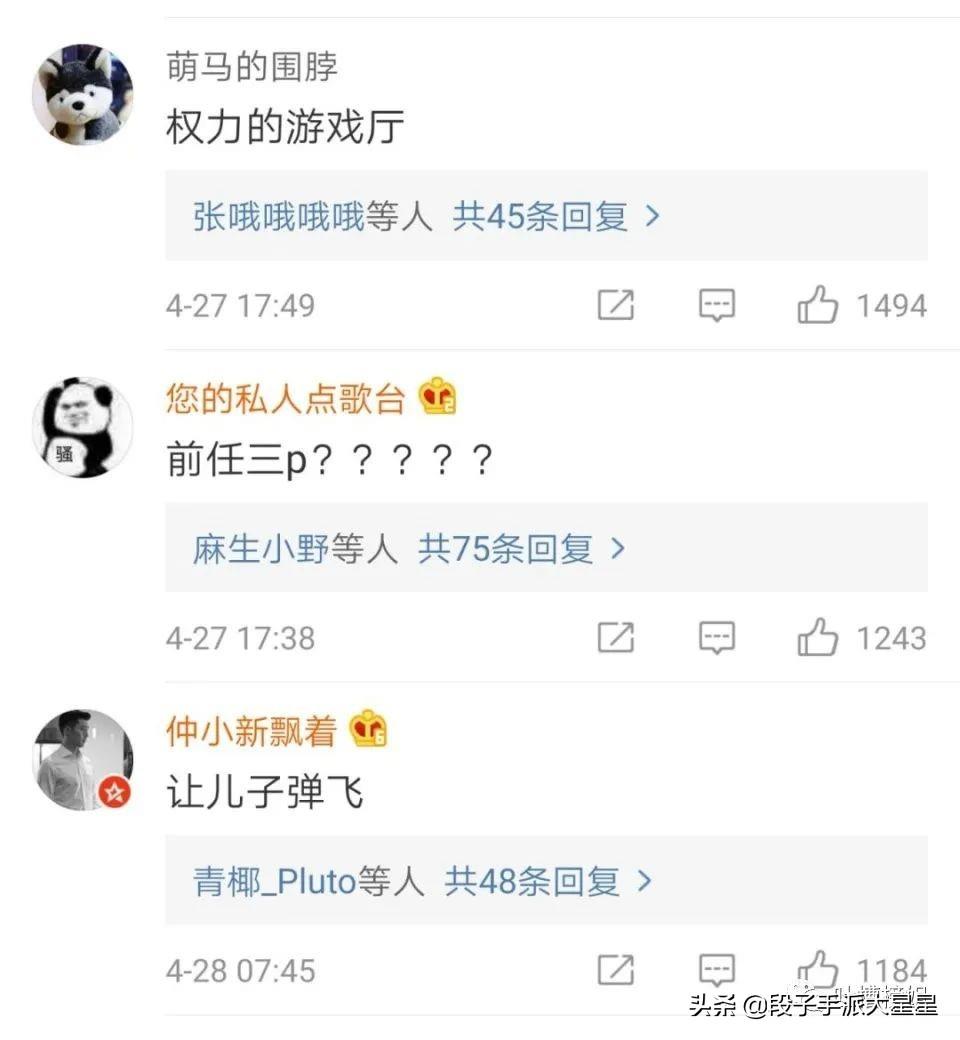
Task: View the 45 replies from 张哦哦哦哦 and others
Action: coord(427,216)
